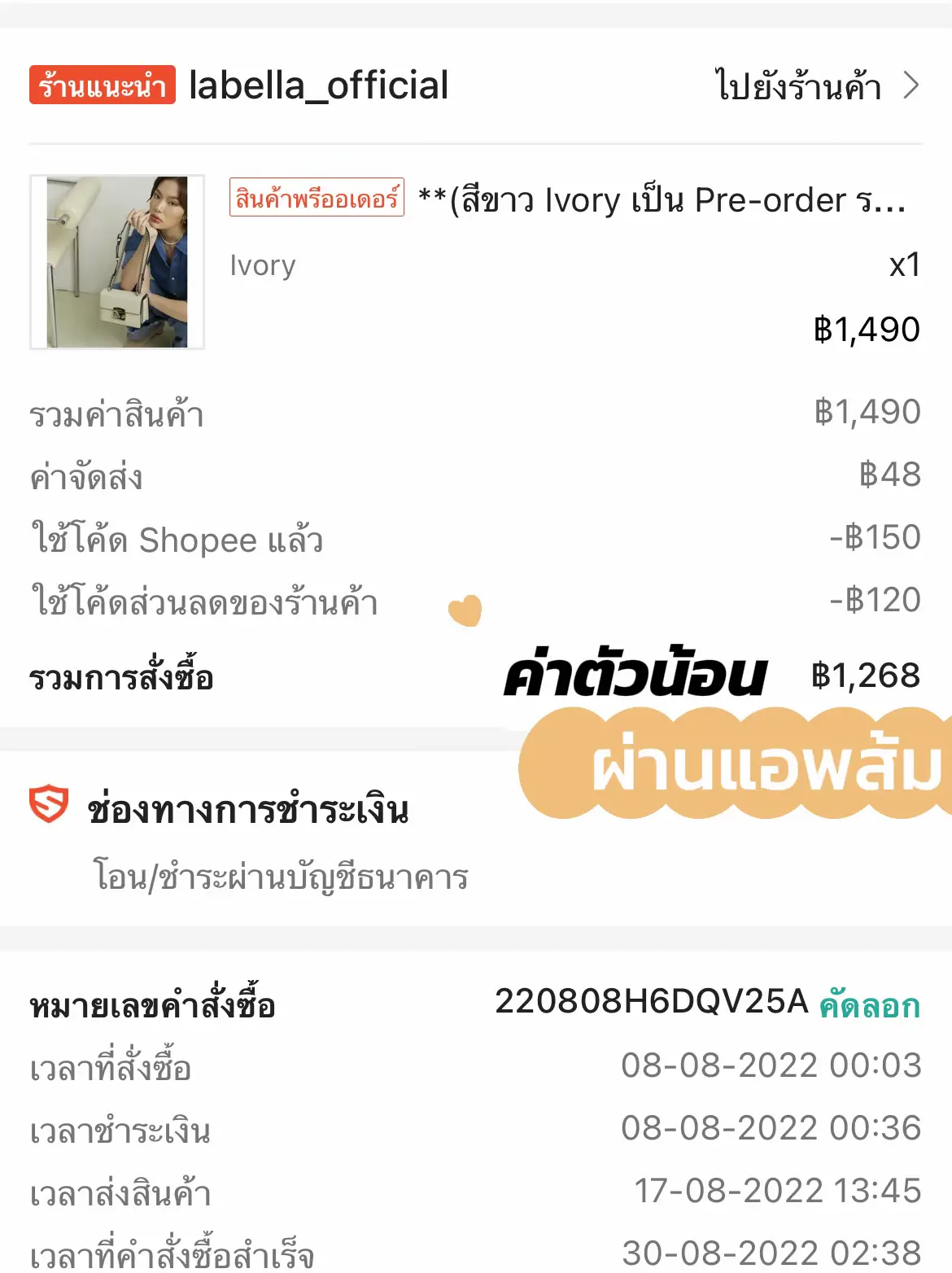Image resolution: width=952 pixels, height=1273 pixels.
Task: Click the สินค้าพรีออเดอร์ pre-order label
Action: coord(314,198)
